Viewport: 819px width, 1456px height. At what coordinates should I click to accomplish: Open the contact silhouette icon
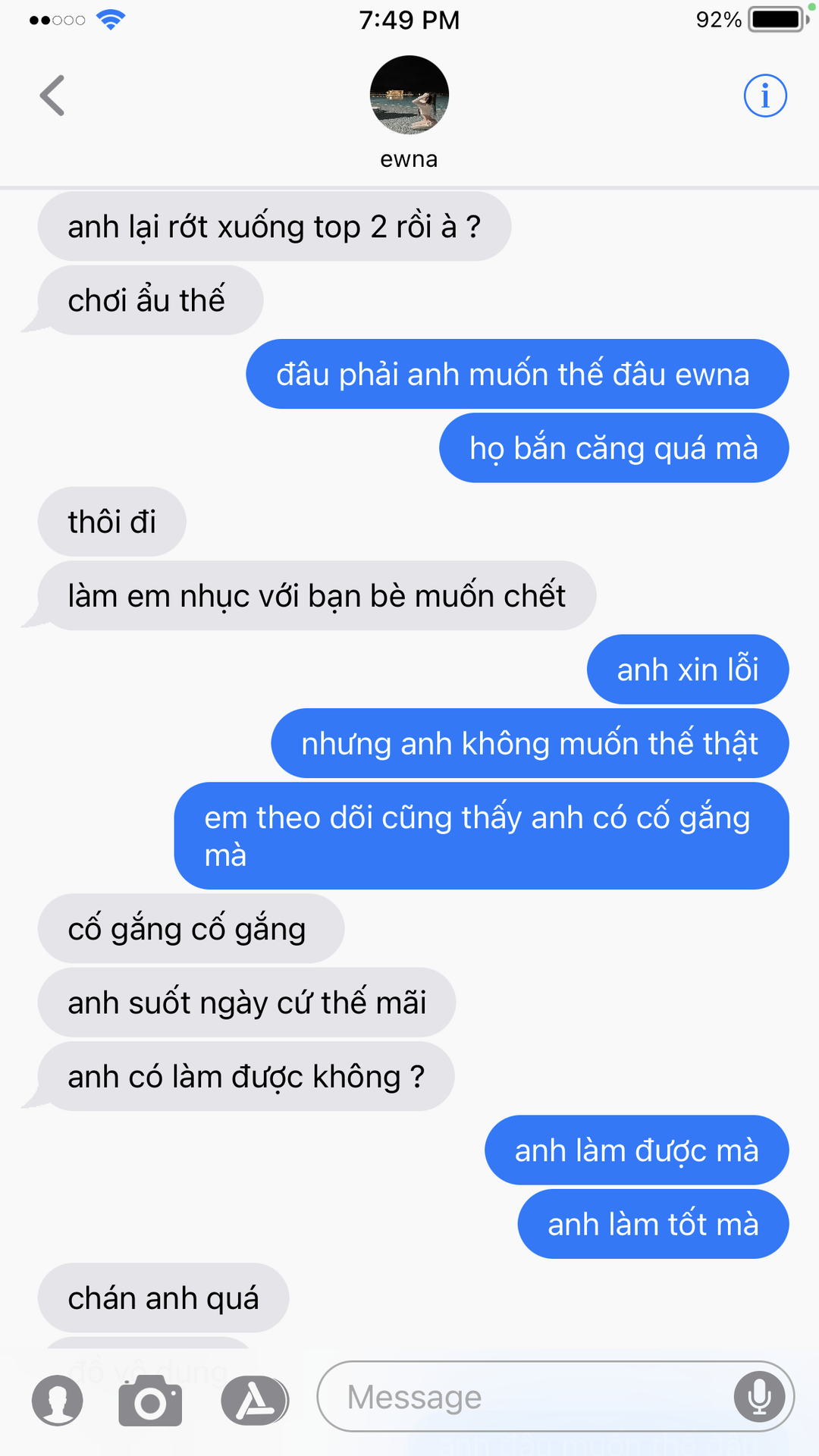58,1400
